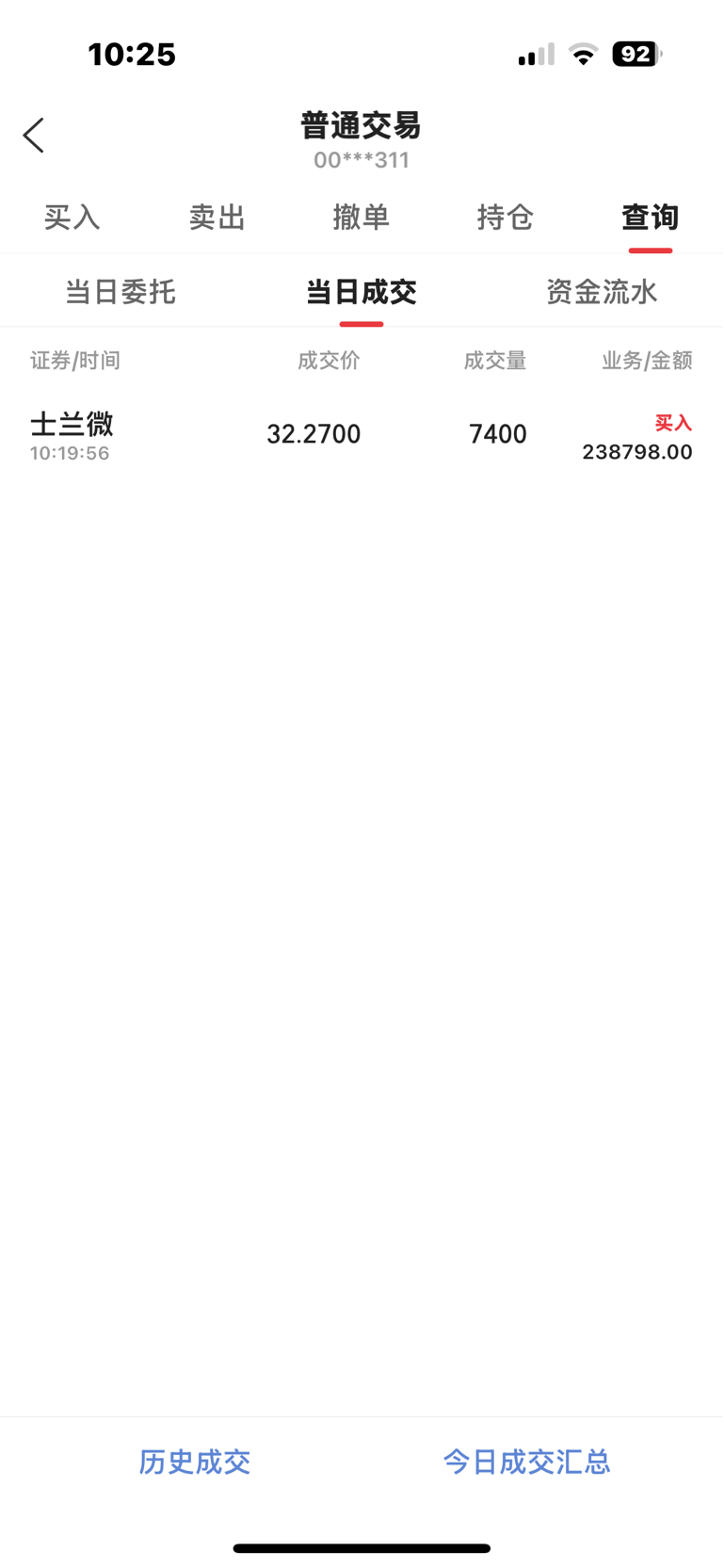
Task: View 今日成交汇总 summary
Action: click(526, 1462)
